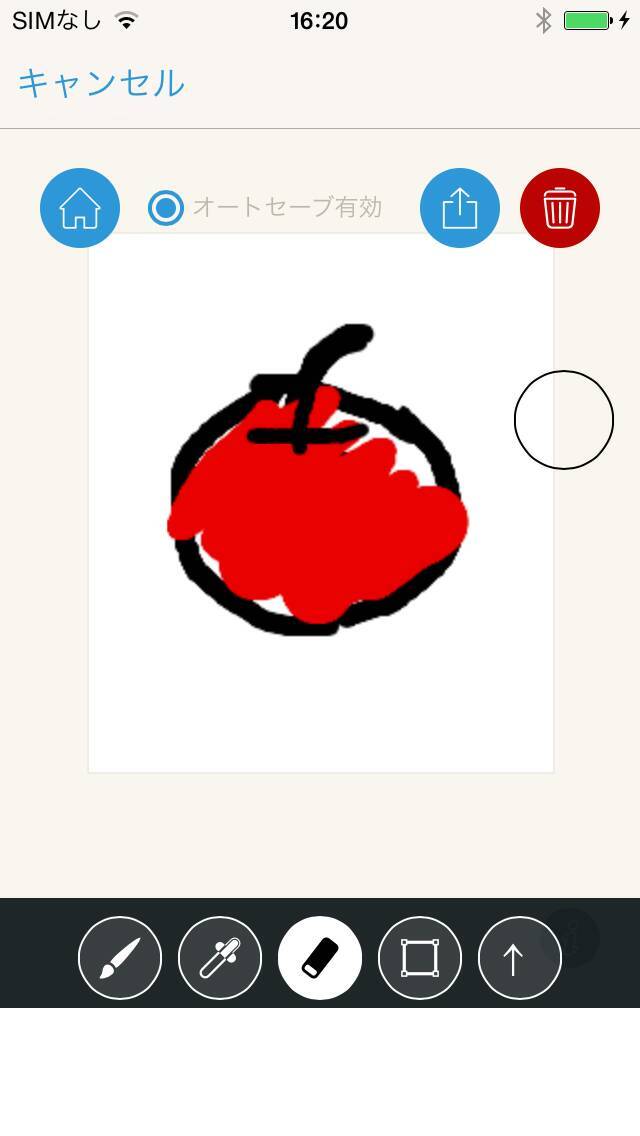The width and height of the screenshot is (640, 1136).
Task: Delete the drawing with the trash icon
Action: tap(560, 208)
